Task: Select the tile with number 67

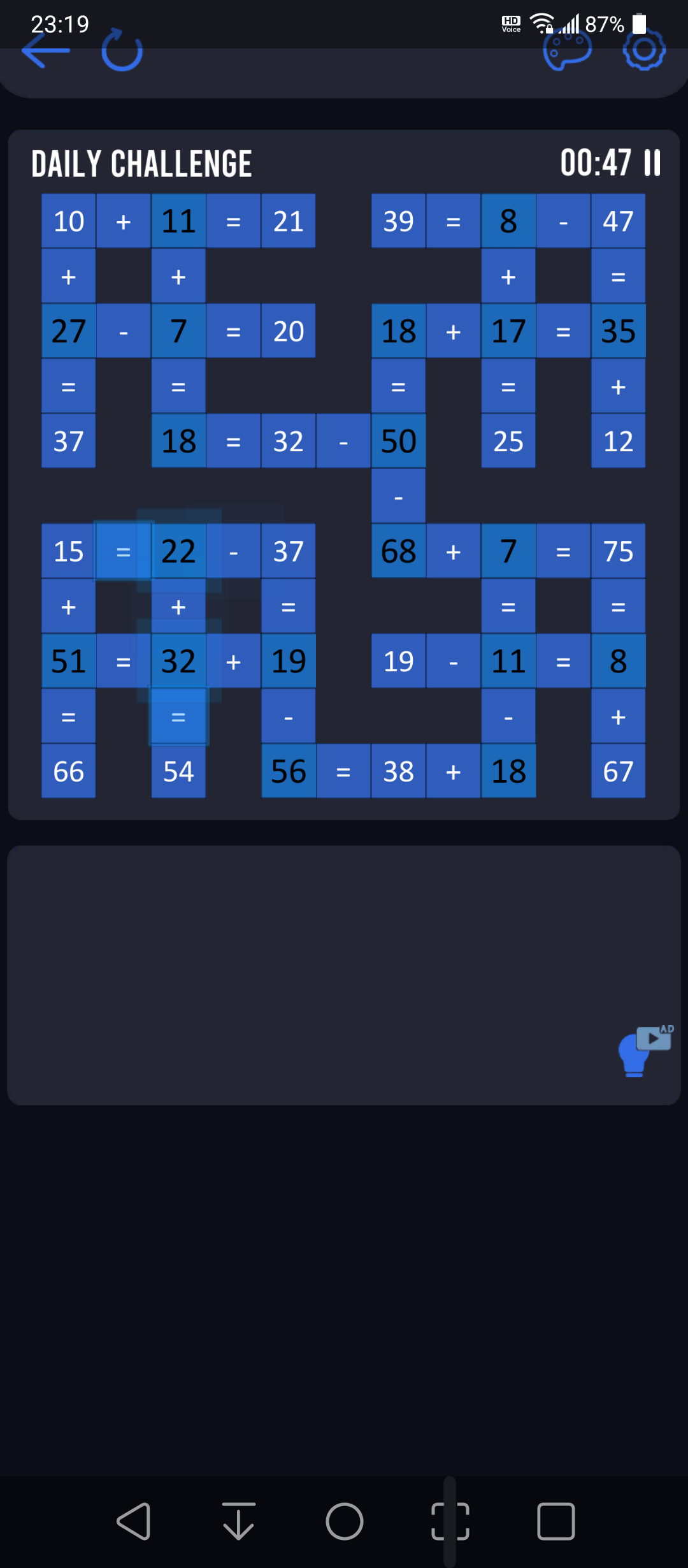Action: tap(619, 771)
